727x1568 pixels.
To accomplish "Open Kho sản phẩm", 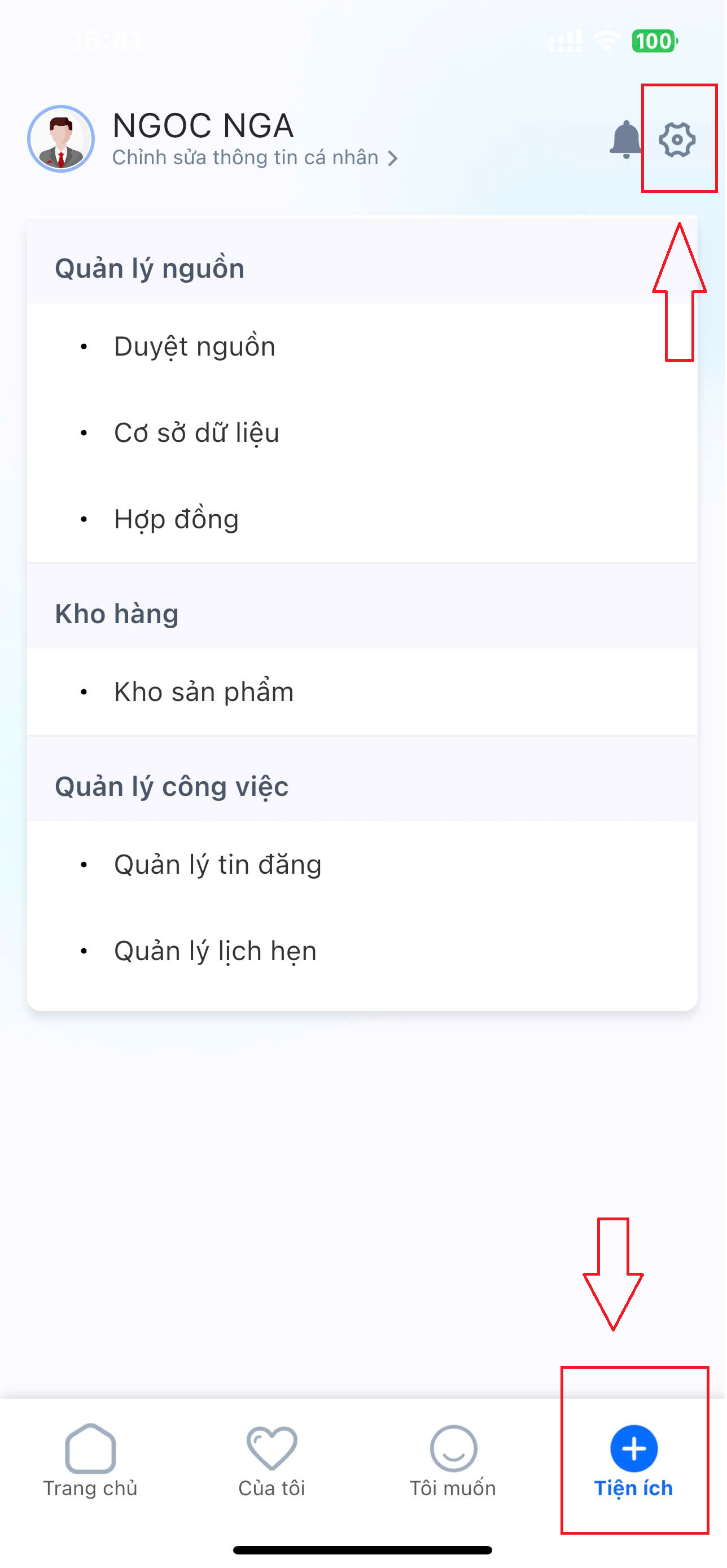I will (x=363, y=693).
